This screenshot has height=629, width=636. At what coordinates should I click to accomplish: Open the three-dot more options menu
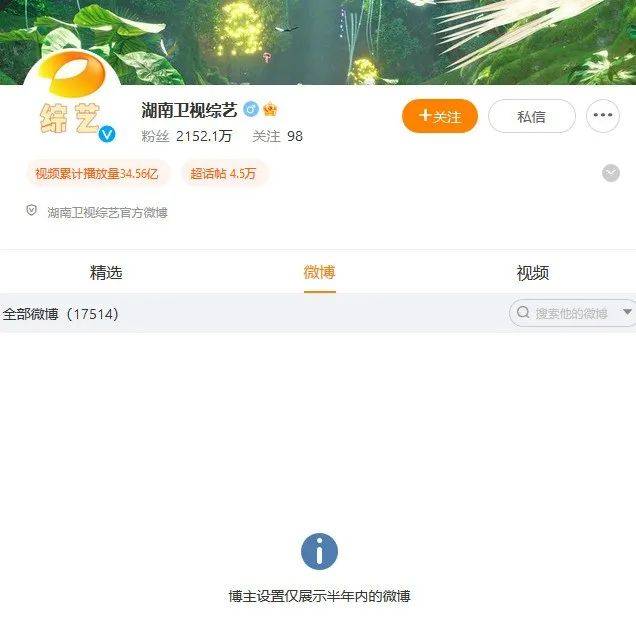pyautogui.click(x=602, y=116)
